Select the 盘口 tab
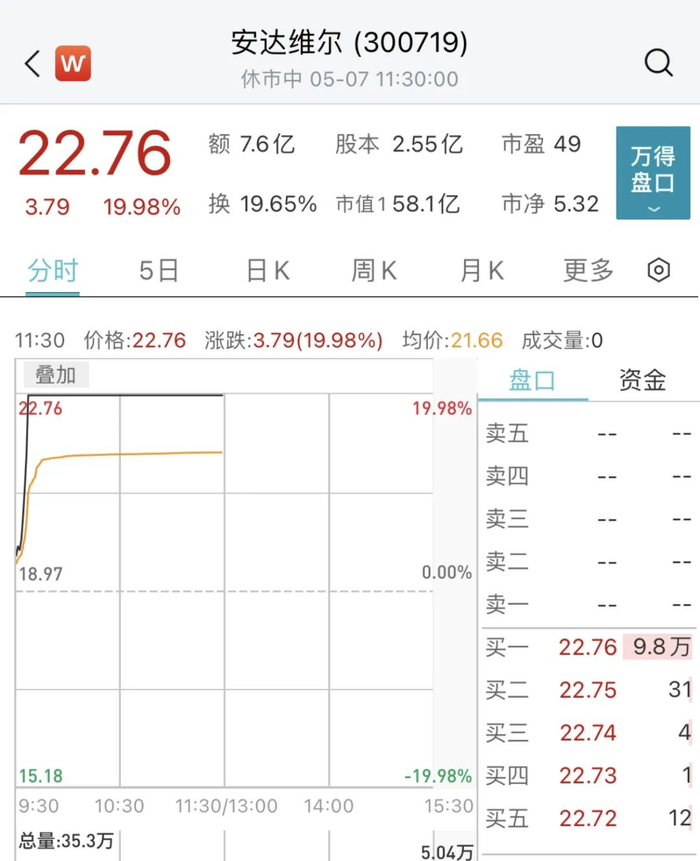700x861 pixels. 532,380
